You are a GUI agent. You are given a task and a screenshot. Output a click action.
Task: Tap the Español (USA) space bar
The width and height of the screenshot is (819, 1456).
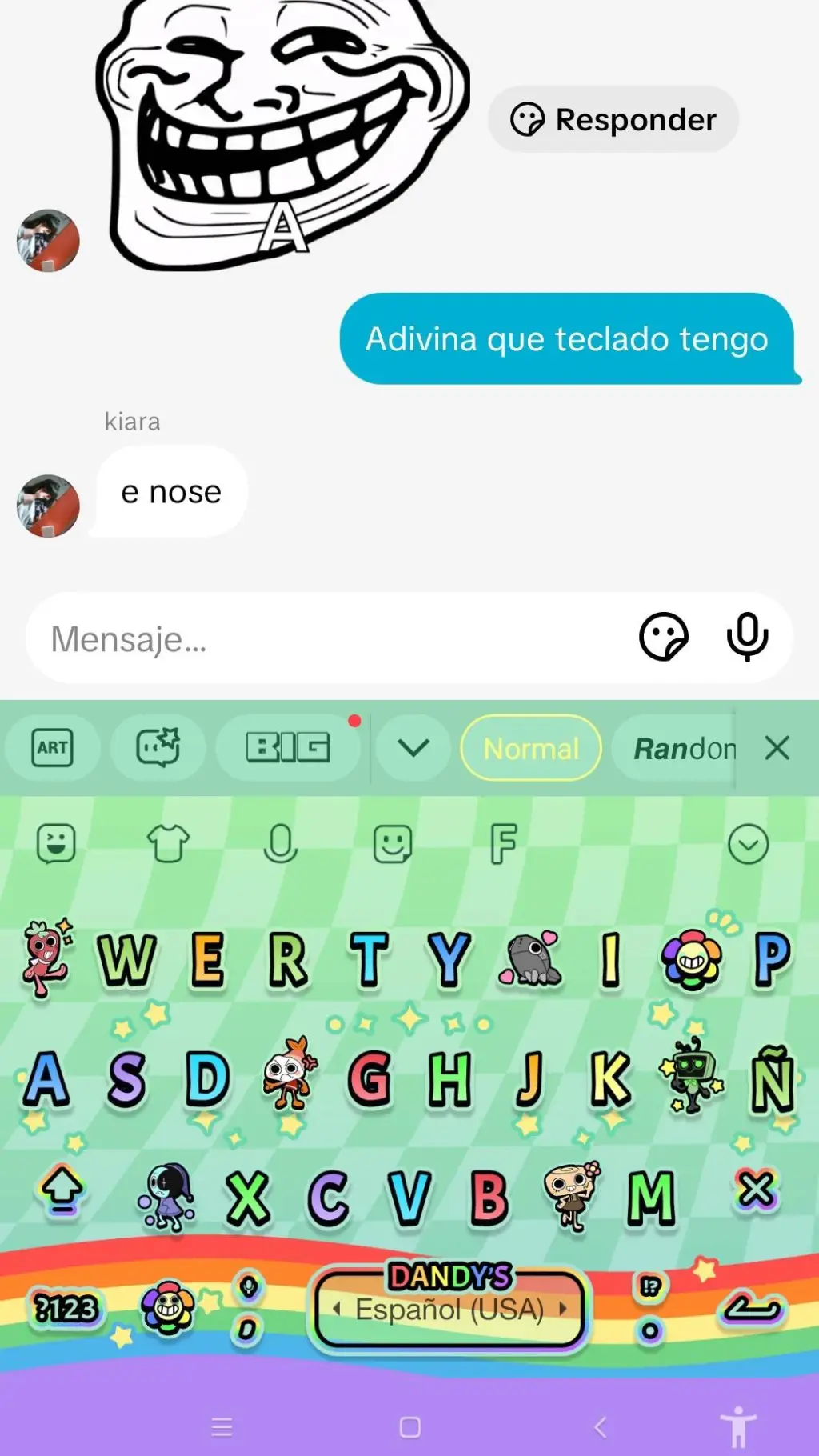(449, 1309)
